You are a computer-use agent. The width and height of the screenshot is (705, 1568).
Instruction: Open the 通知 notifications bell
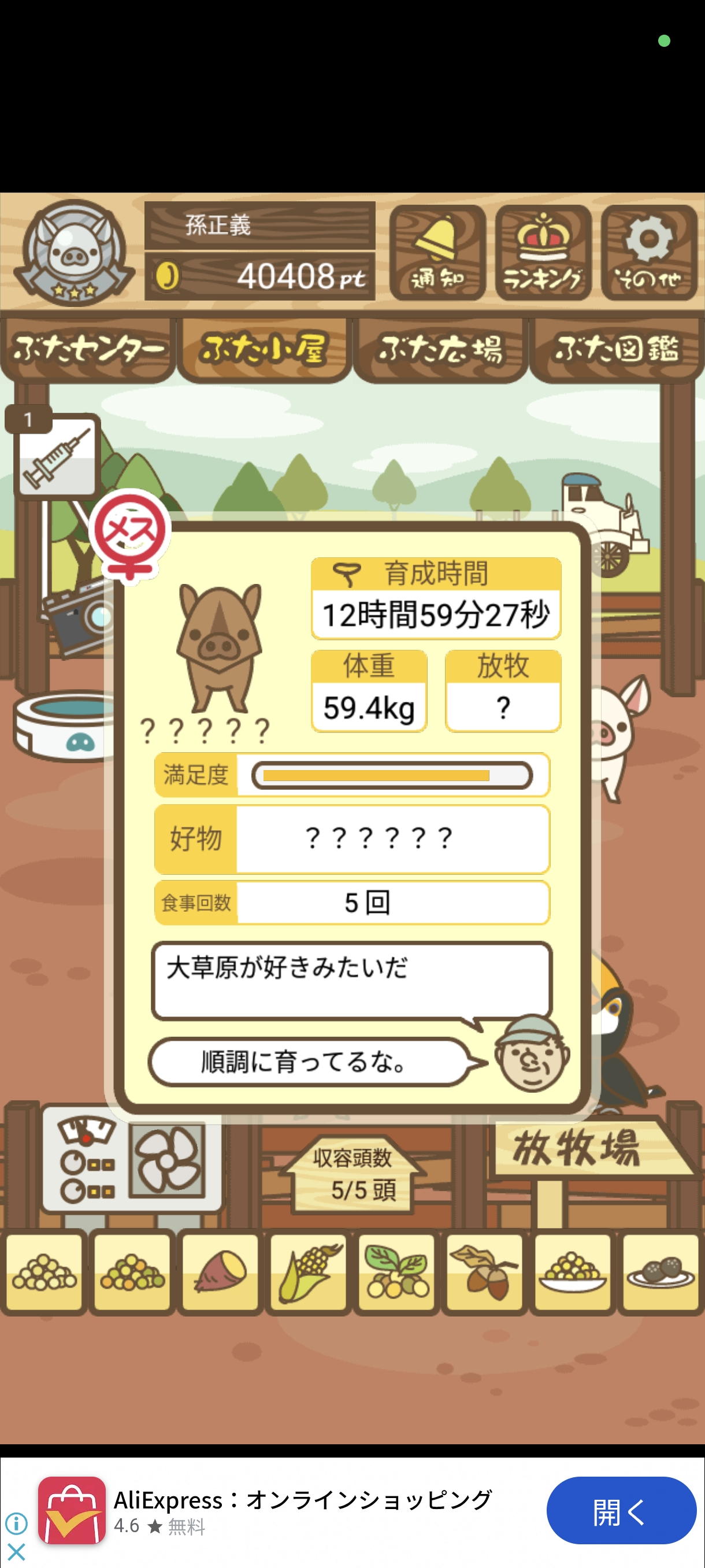point(437,253)
